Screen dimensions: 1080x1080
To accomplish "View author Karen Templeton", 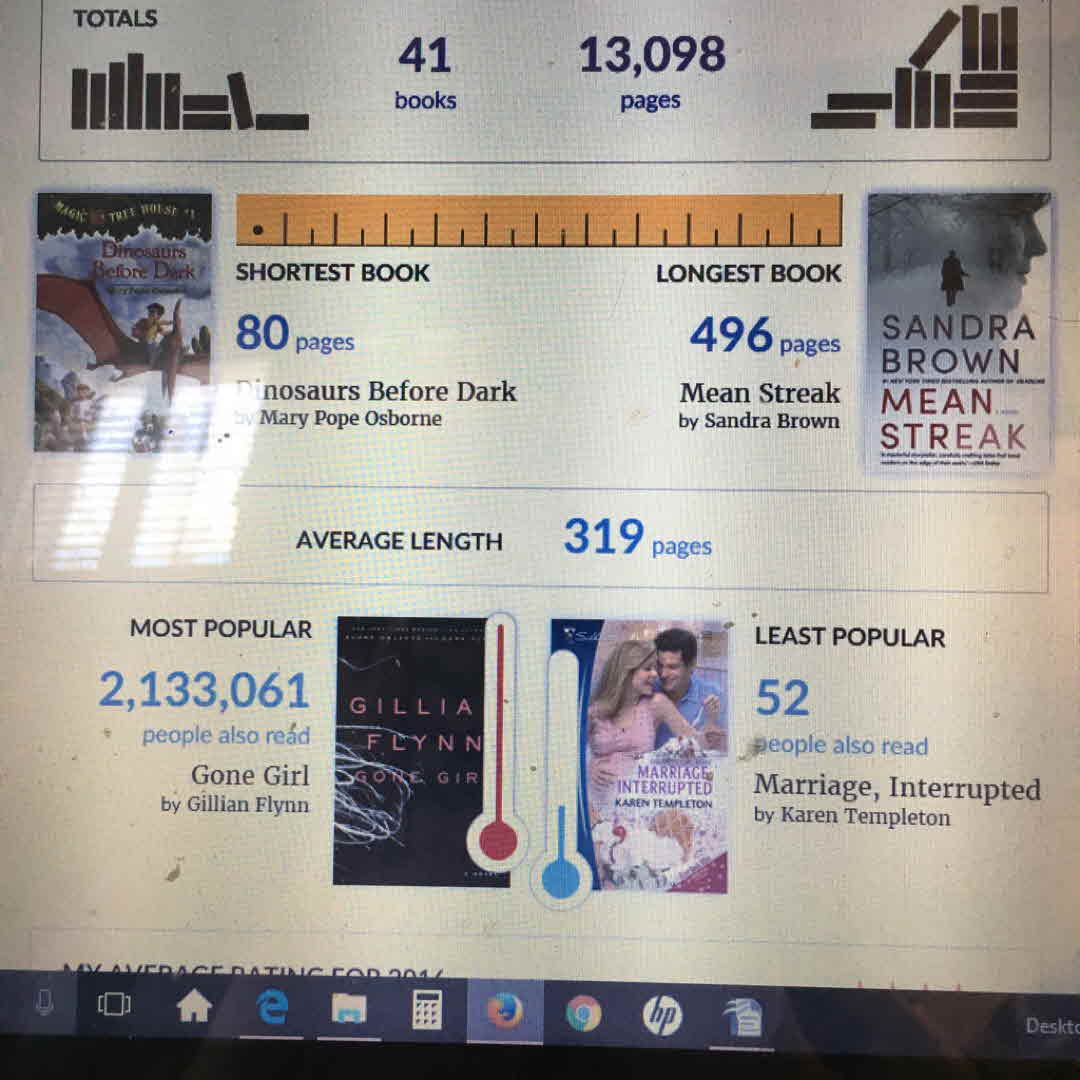I will (864, 816).
